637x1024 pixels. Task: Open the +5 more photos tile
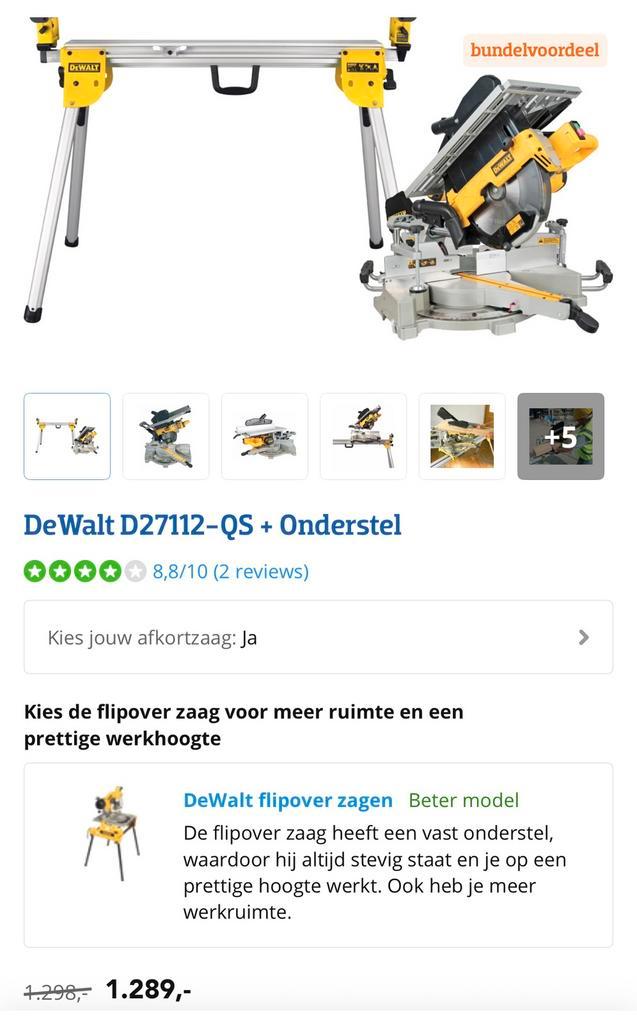(560, 436)
